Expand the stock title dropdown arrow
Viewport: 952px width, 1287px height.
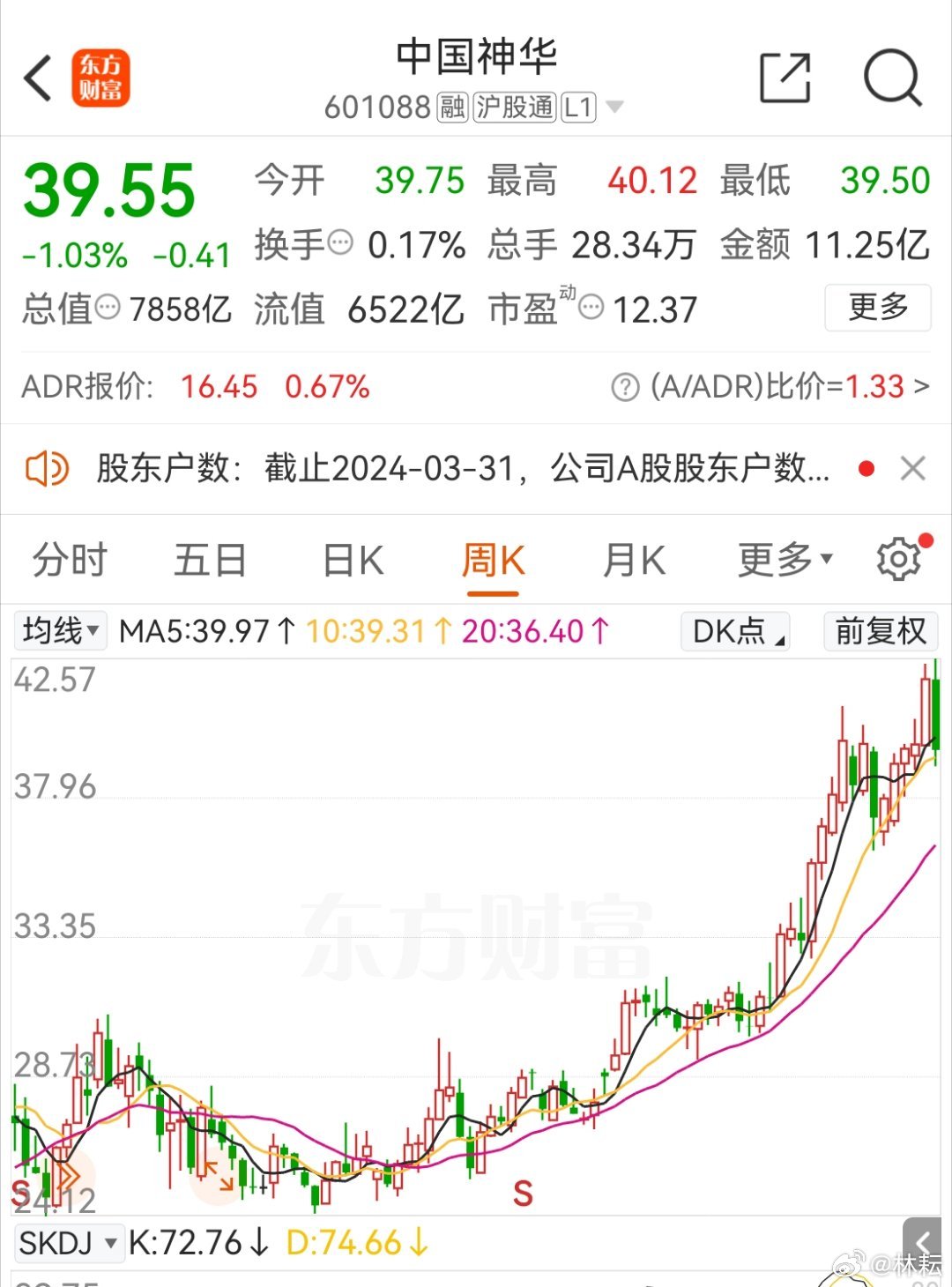(614, 108)
